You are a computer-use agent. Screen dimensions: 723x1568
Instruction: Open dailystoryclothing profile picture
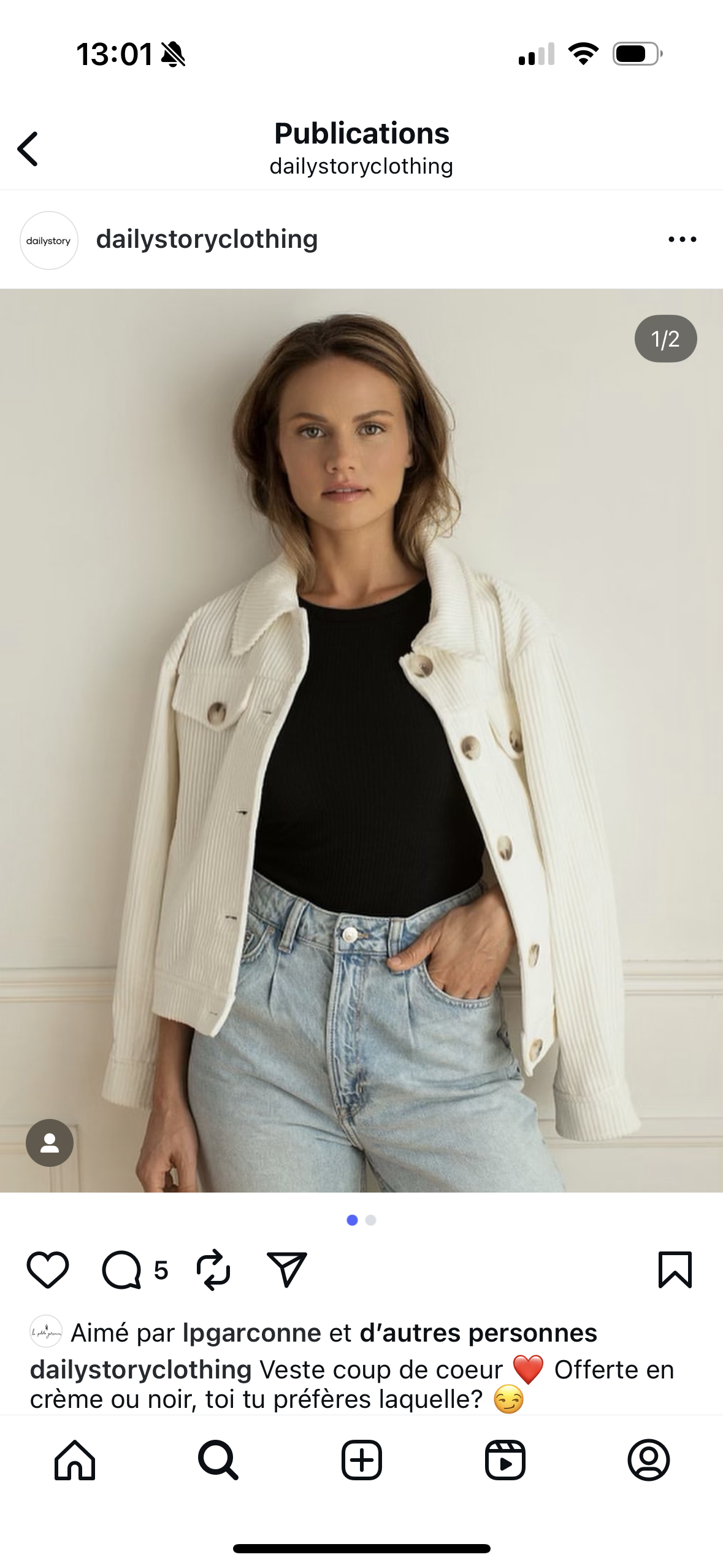click(x=49, y=240)
